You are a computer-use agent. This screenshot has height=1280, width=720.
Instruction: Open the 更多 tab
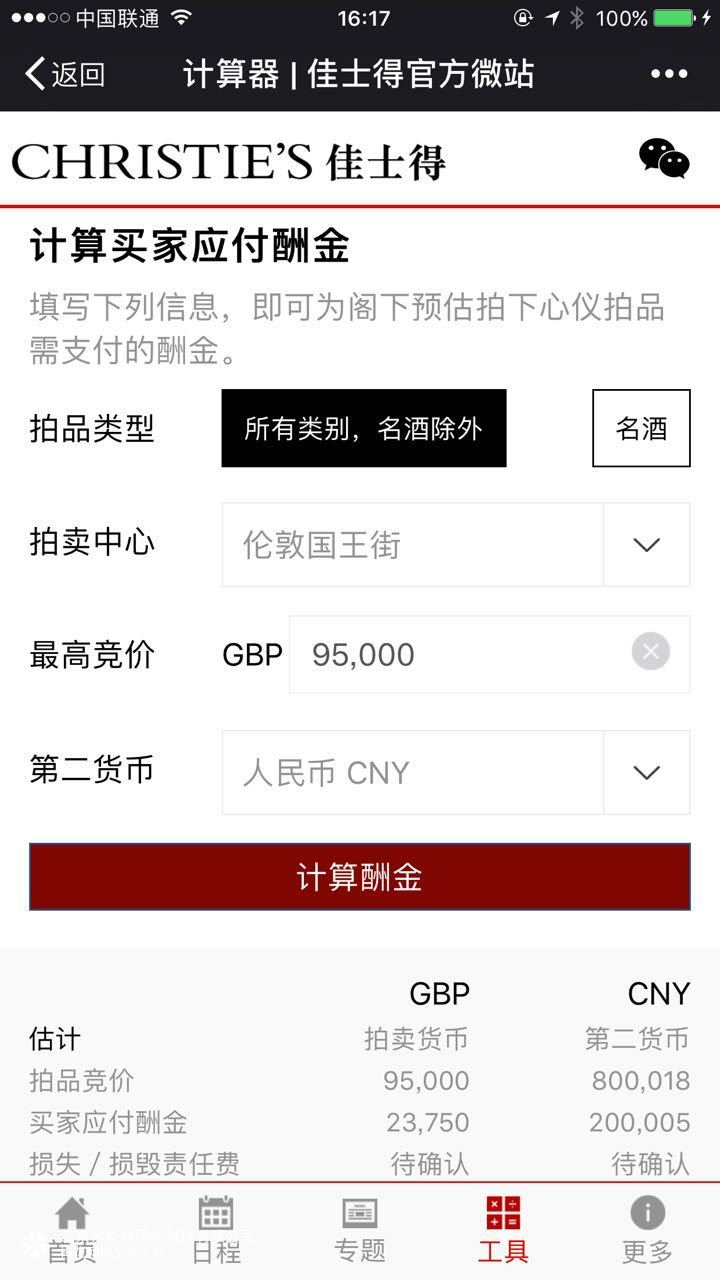[x=647, y=1231]
